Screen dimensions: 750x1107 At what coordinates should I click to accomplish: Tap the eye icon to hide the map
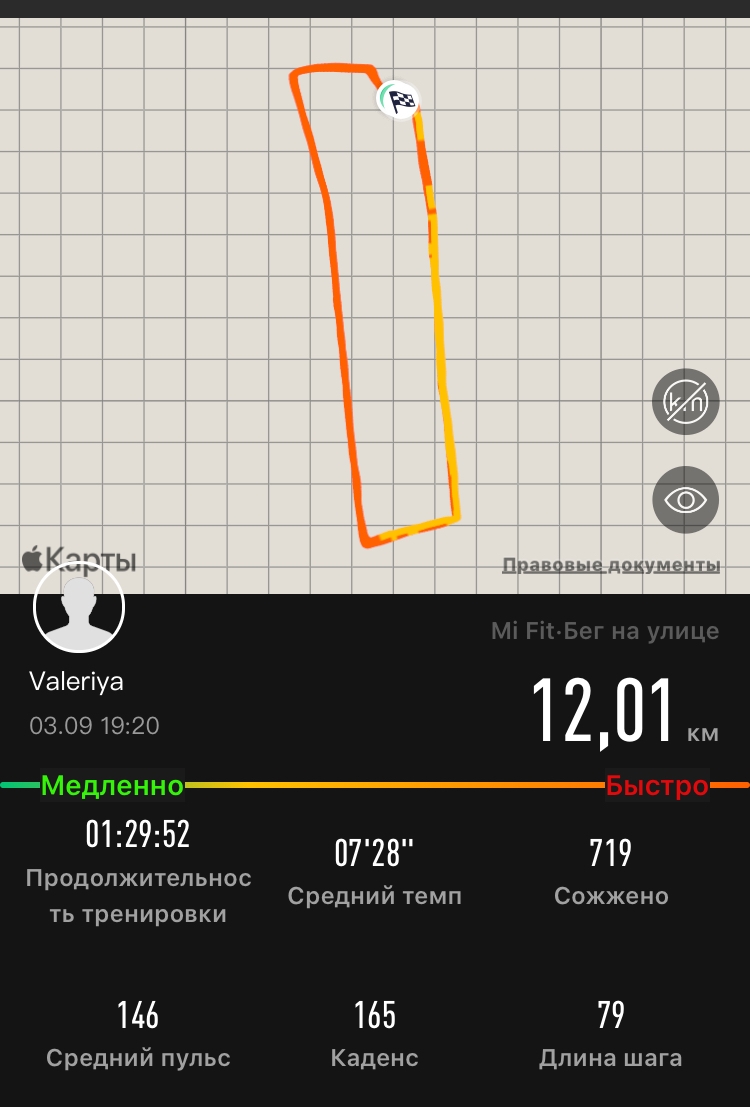click(685, 500)
